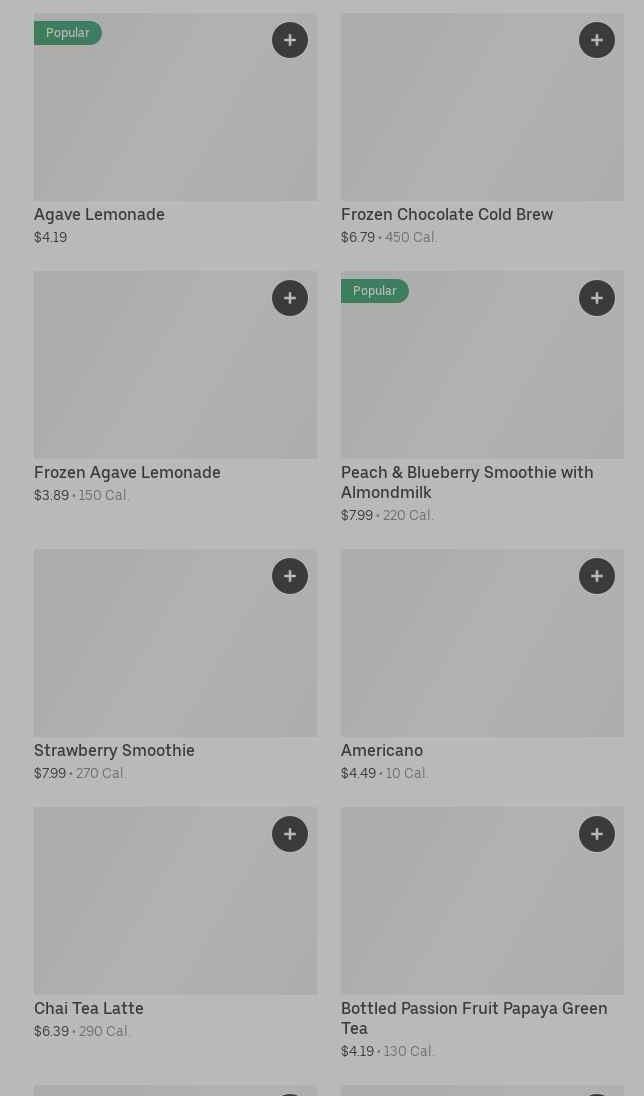Add Americano to the cart

coord(596,576)
